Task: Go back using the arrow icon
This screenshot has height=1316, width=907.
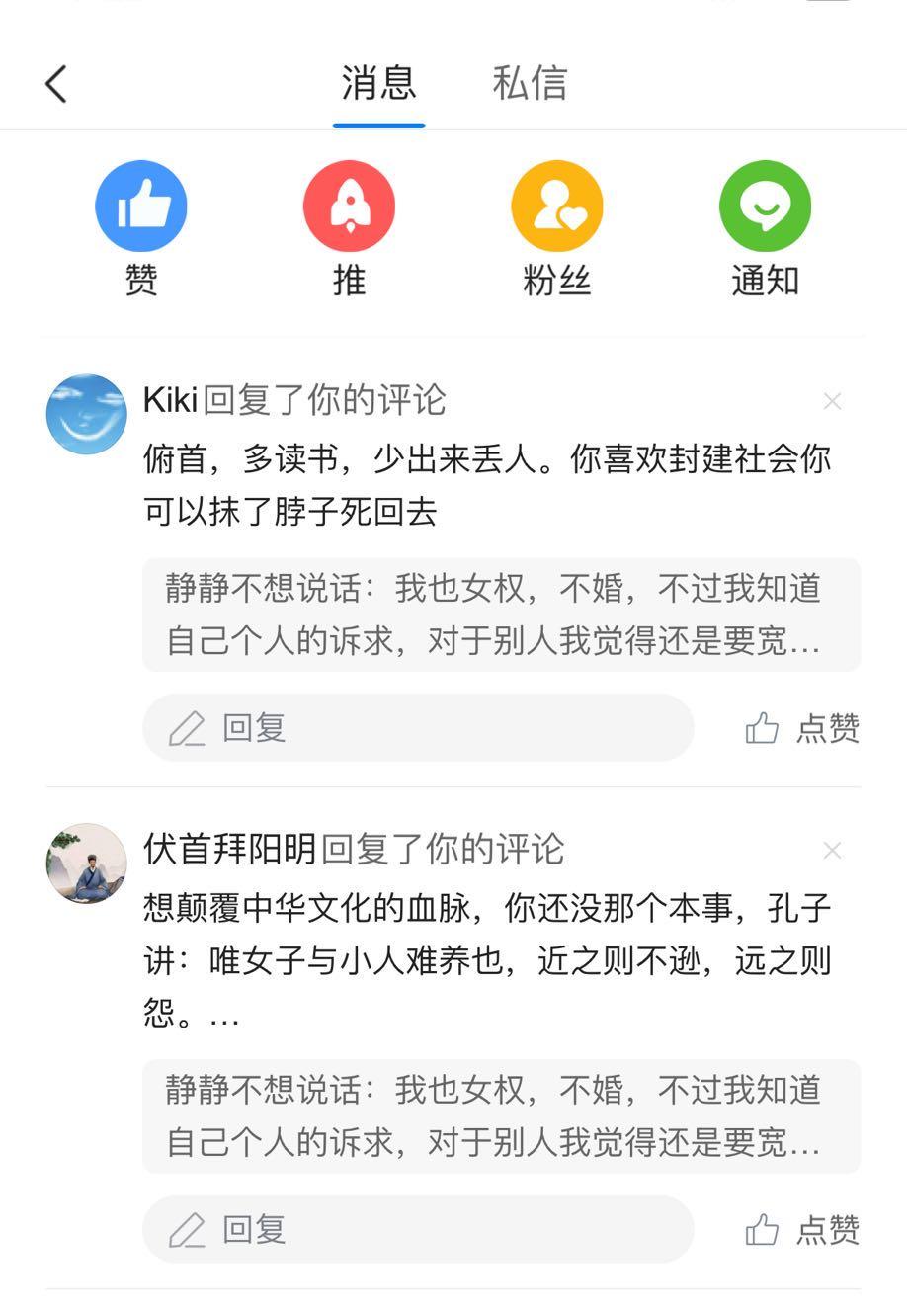Action: click(57, 84)
